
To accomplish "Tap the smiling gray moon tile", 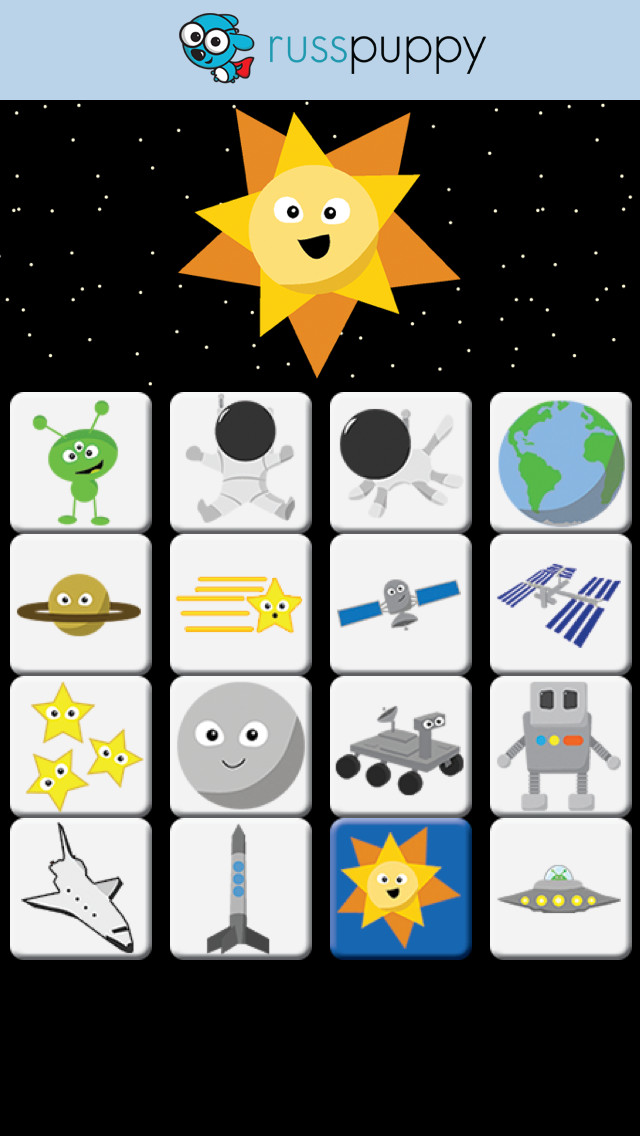I will click(x=241, y=746).
